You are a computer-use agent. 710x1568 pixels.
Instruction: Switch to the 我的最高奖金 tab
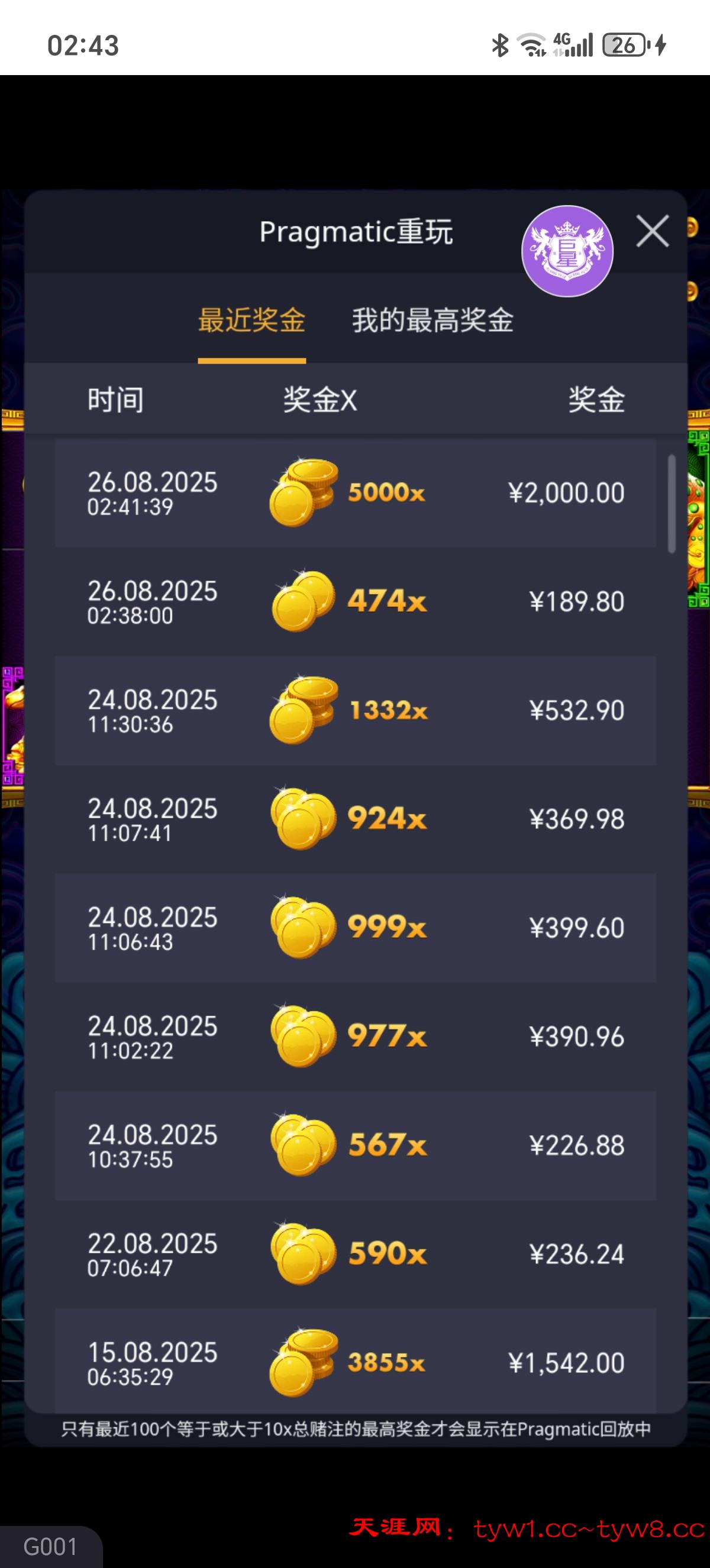coord(433,320)
